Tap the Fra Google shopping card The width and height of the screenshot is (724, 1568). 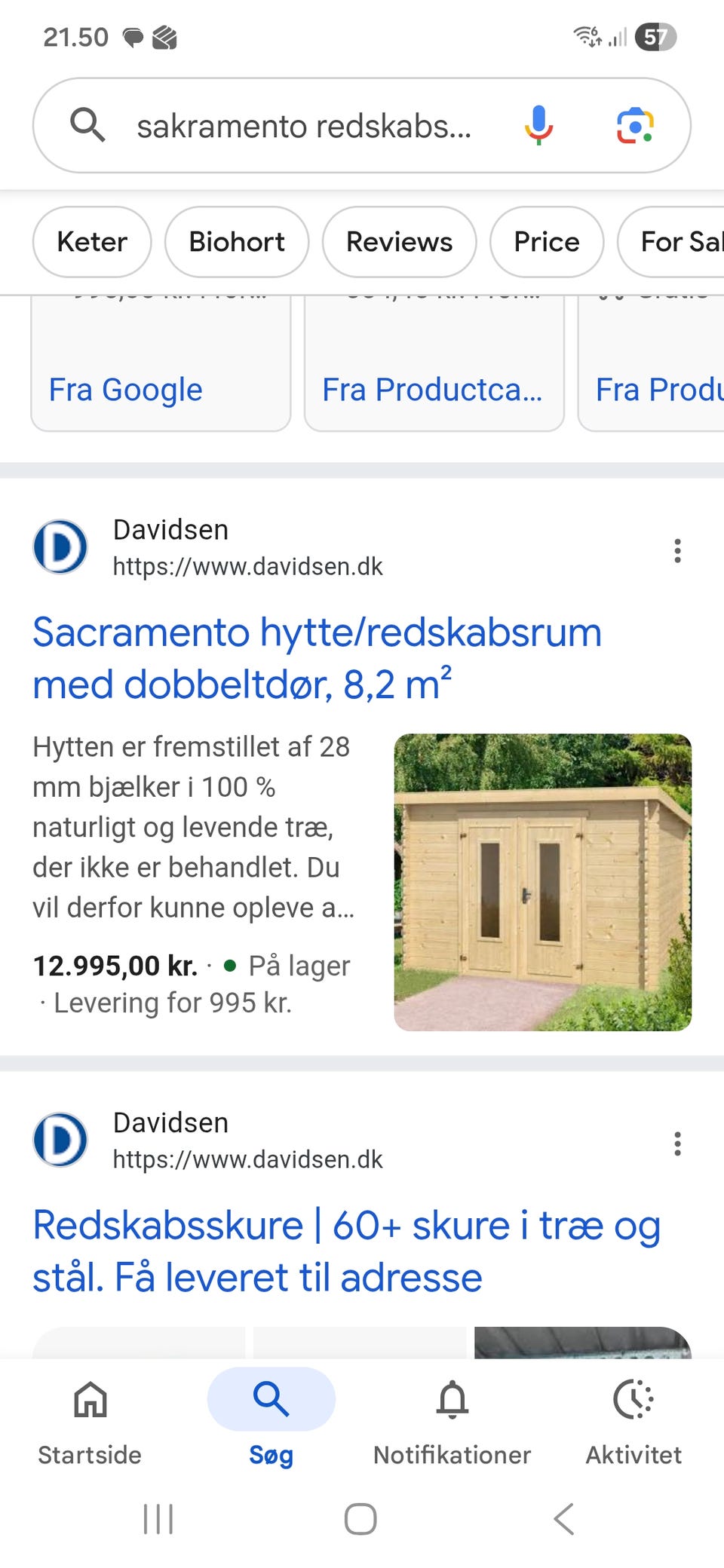pyautogui.click(x=160, y=389)
